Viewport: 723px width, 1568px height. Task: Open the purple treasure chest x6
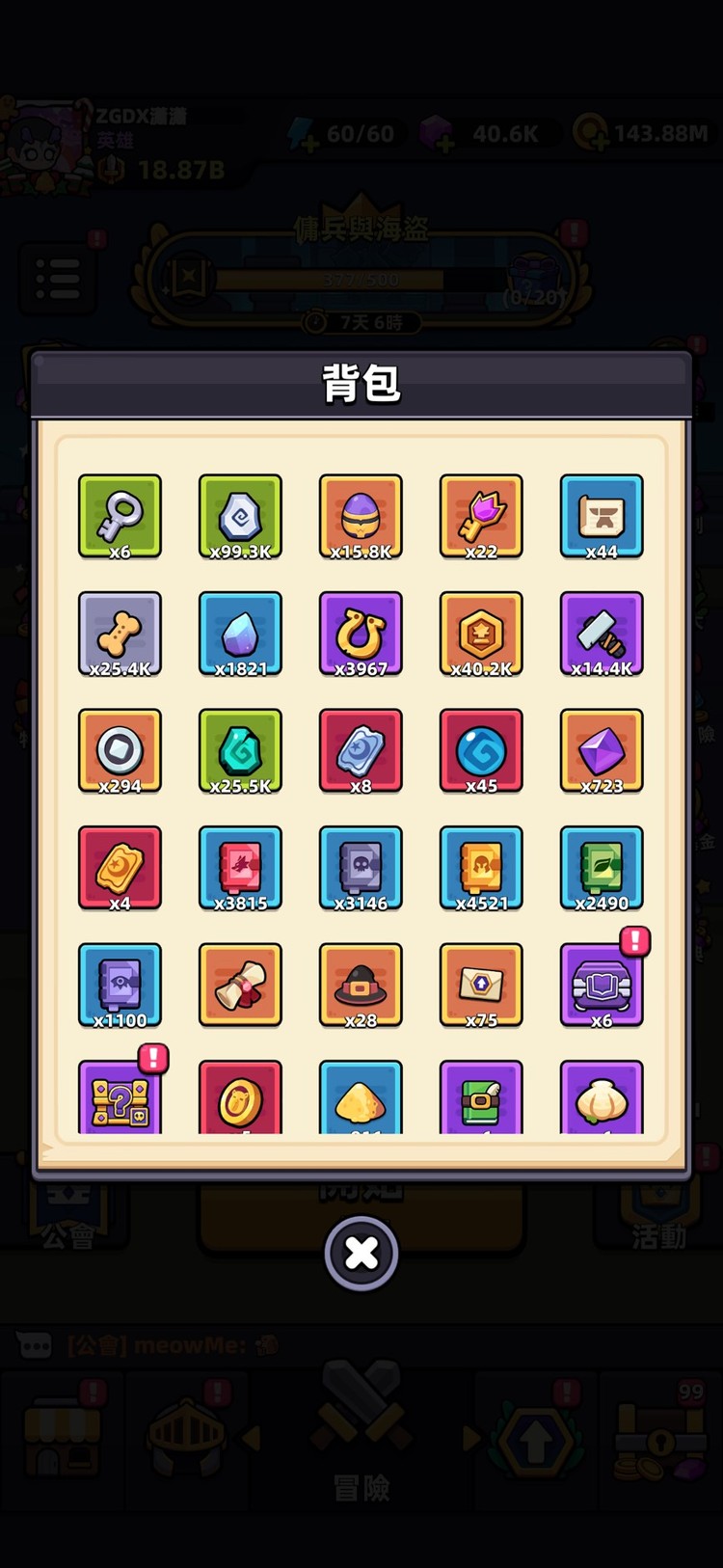[602, 985]
